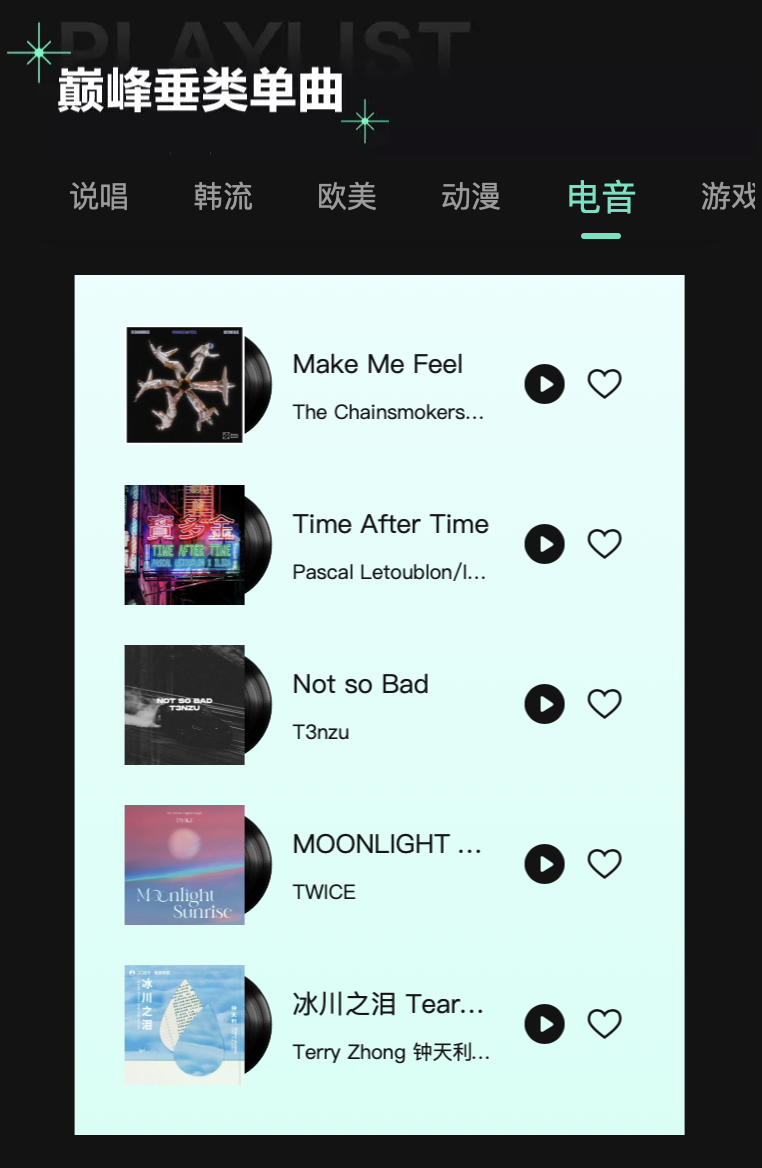
Task: Play Time After Time
Action: 545,544
